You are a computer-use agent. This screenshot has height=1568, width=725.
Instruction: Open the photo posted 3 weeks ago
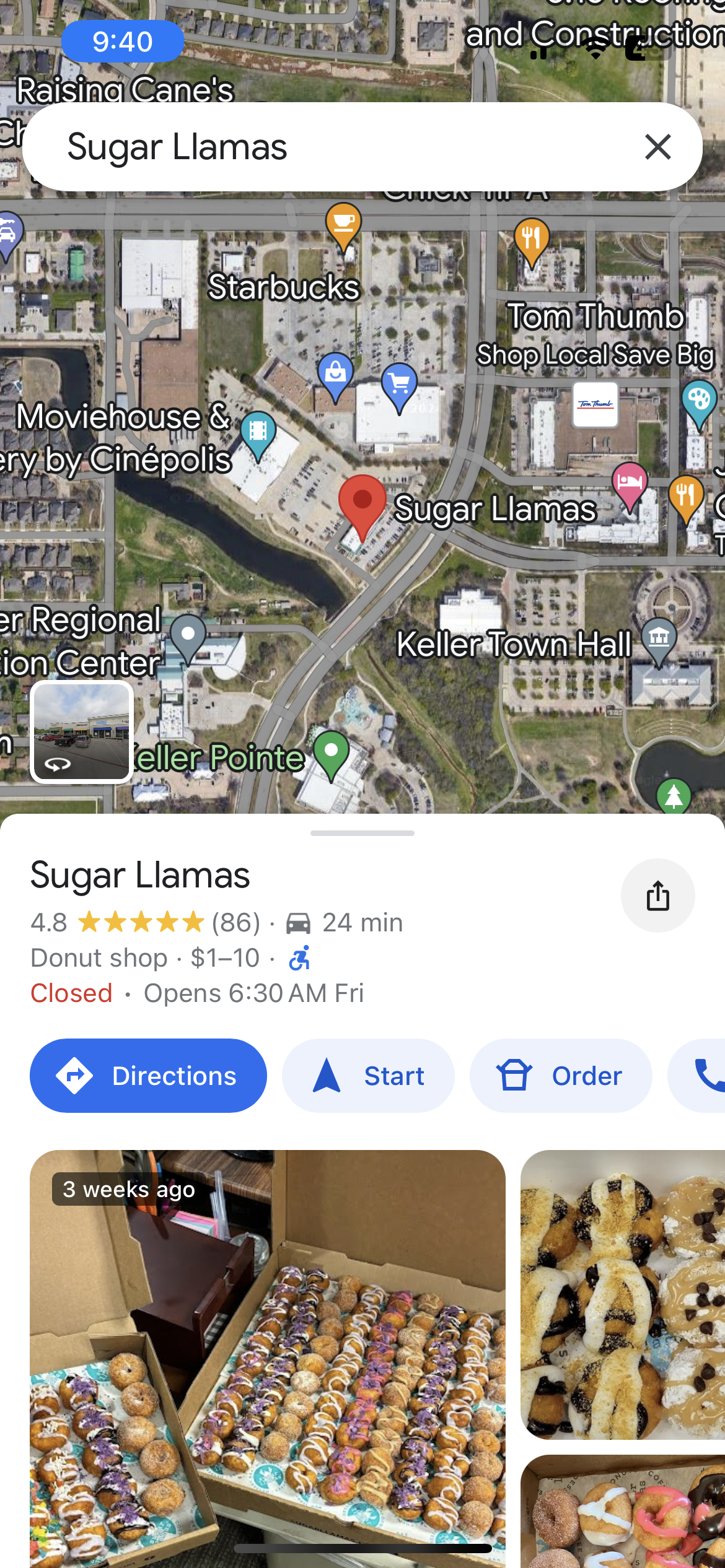coord(267,1356)
